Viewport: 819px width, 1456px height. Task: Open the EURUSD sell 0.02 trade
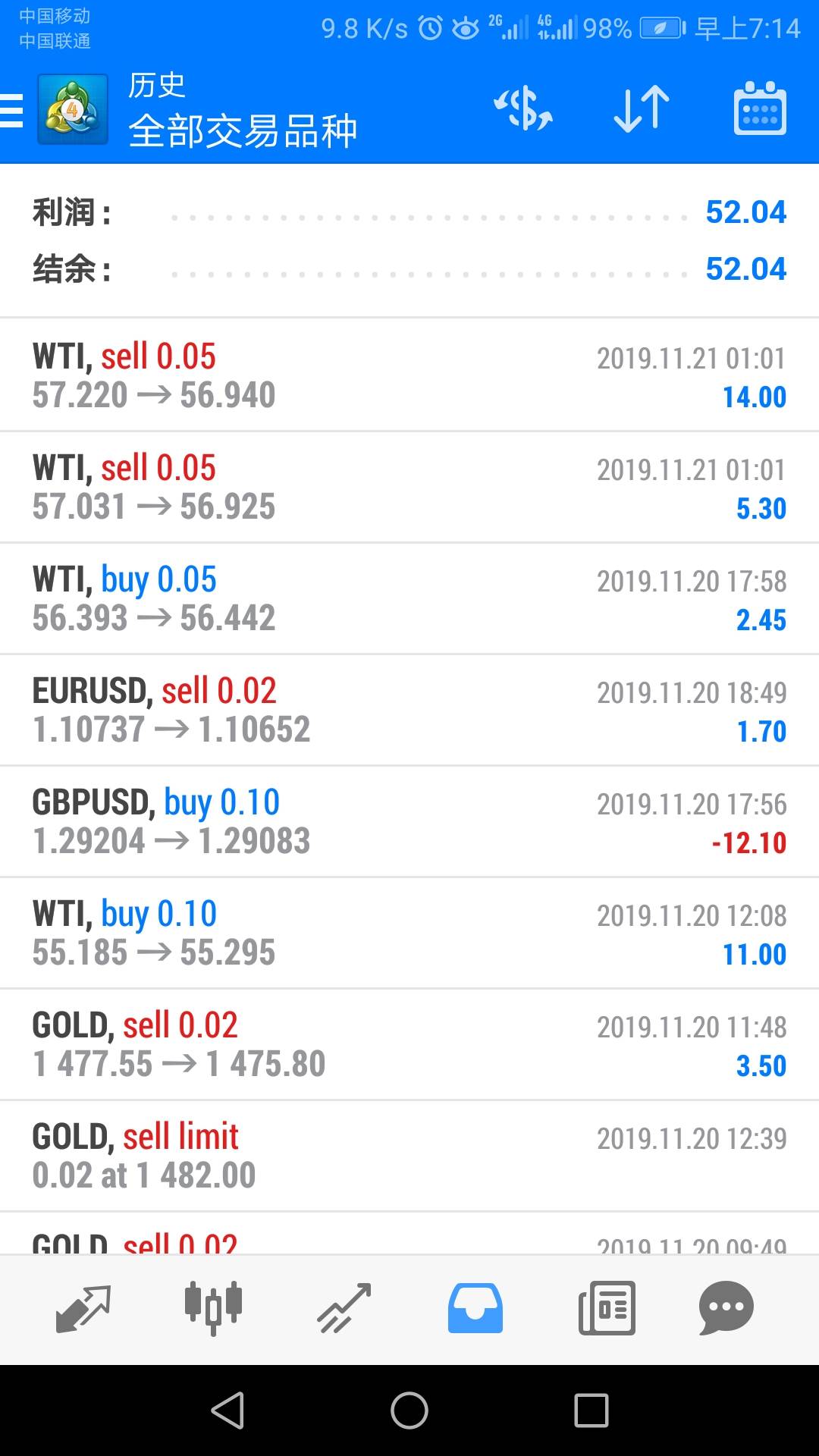[x=409, y=710]
